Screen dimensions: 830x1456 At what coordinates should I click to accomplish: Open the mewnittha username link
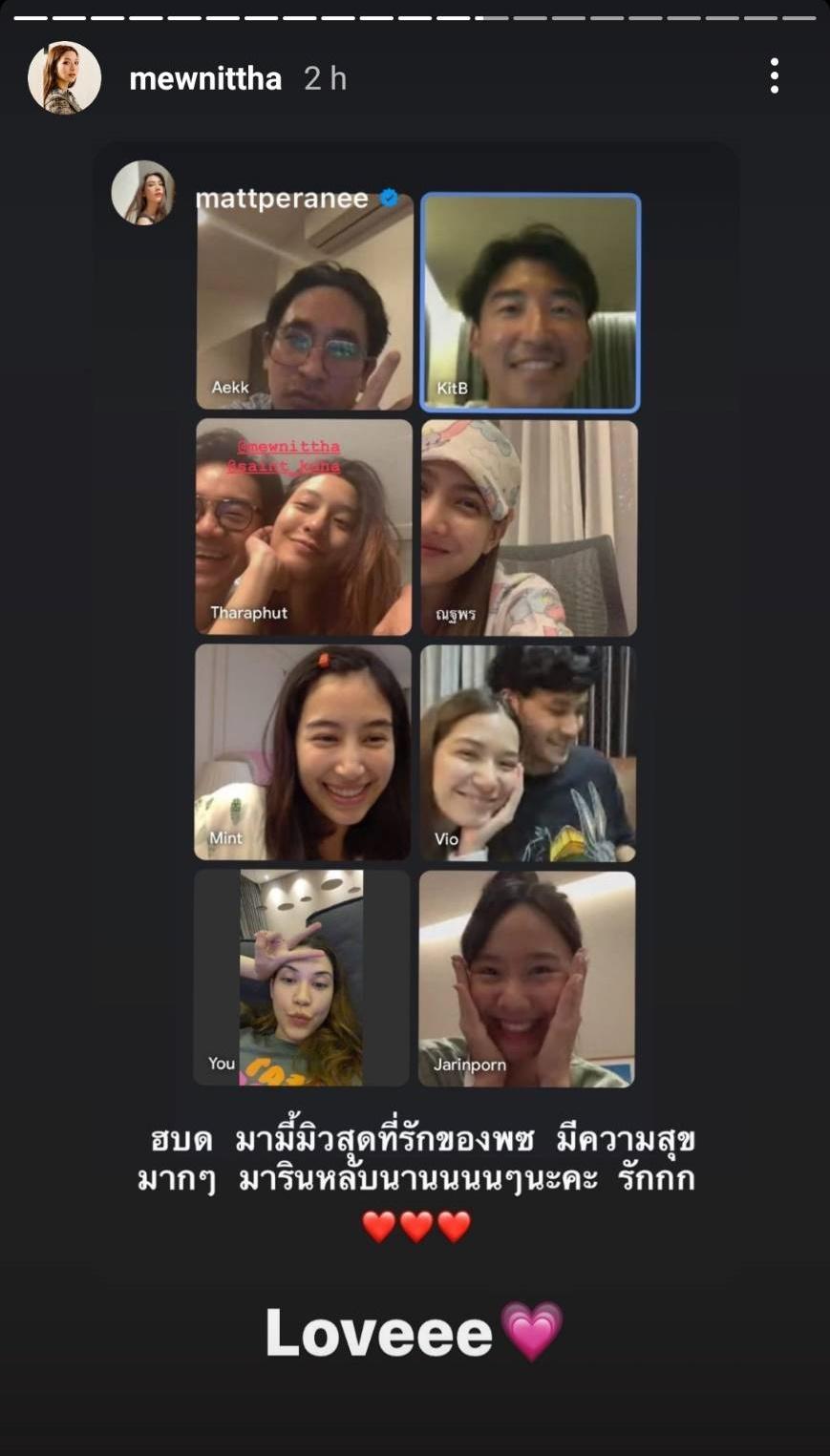[205, 78]
